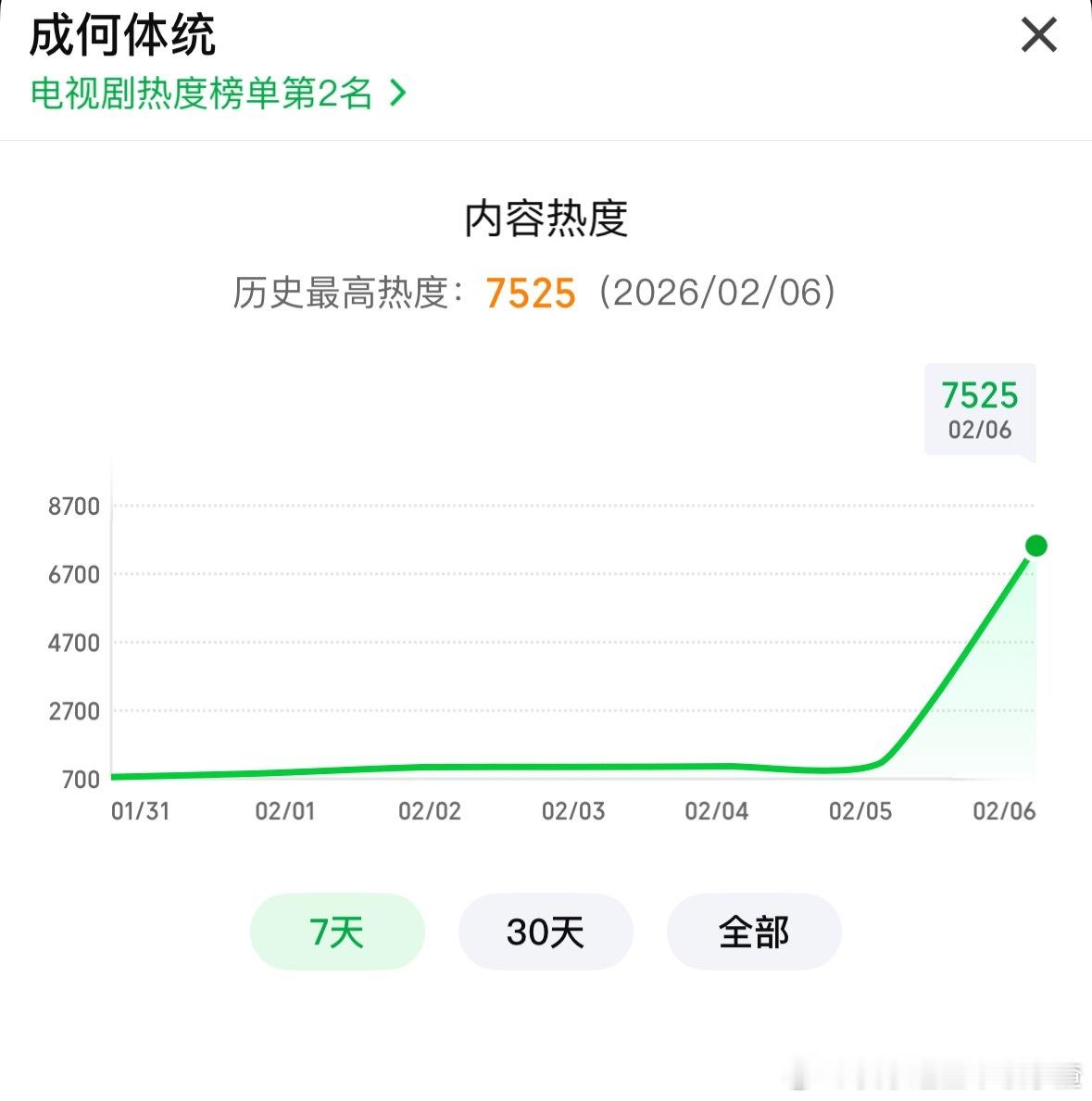This screenshot has width=1092, height=1101.
Task: Click the 8700 y-axis gridline label
Action: 73,506
